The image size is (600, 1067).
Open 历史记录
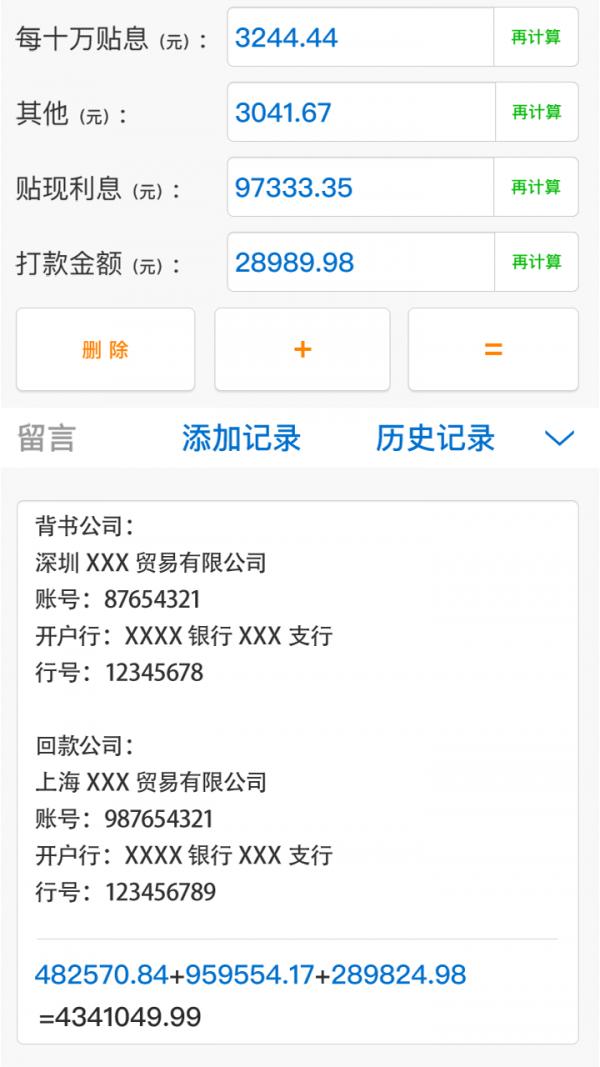click(x=435, y=438)
